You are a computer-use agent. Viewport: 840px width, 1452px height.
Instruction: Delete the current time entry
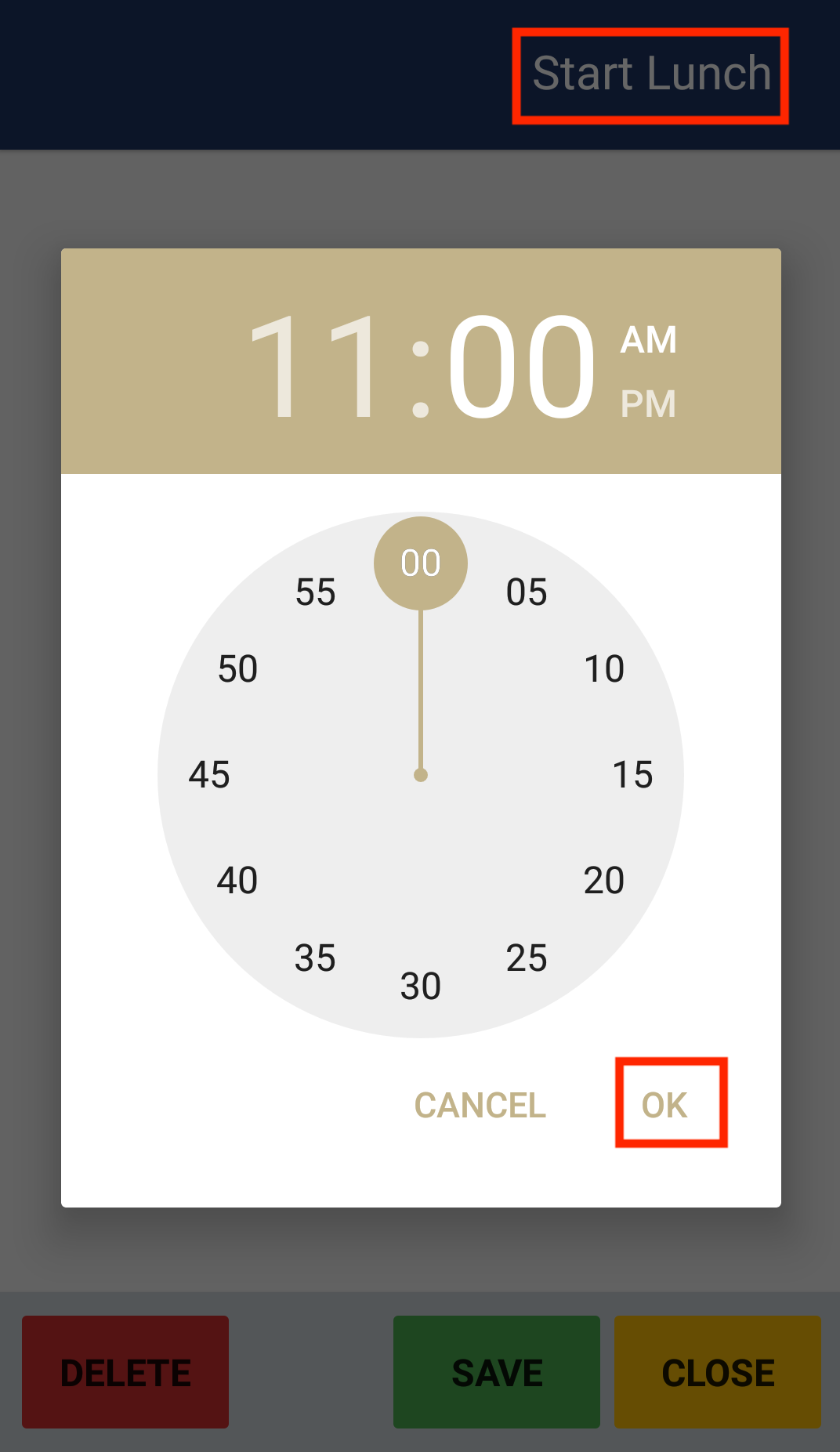coord(125,1373)
